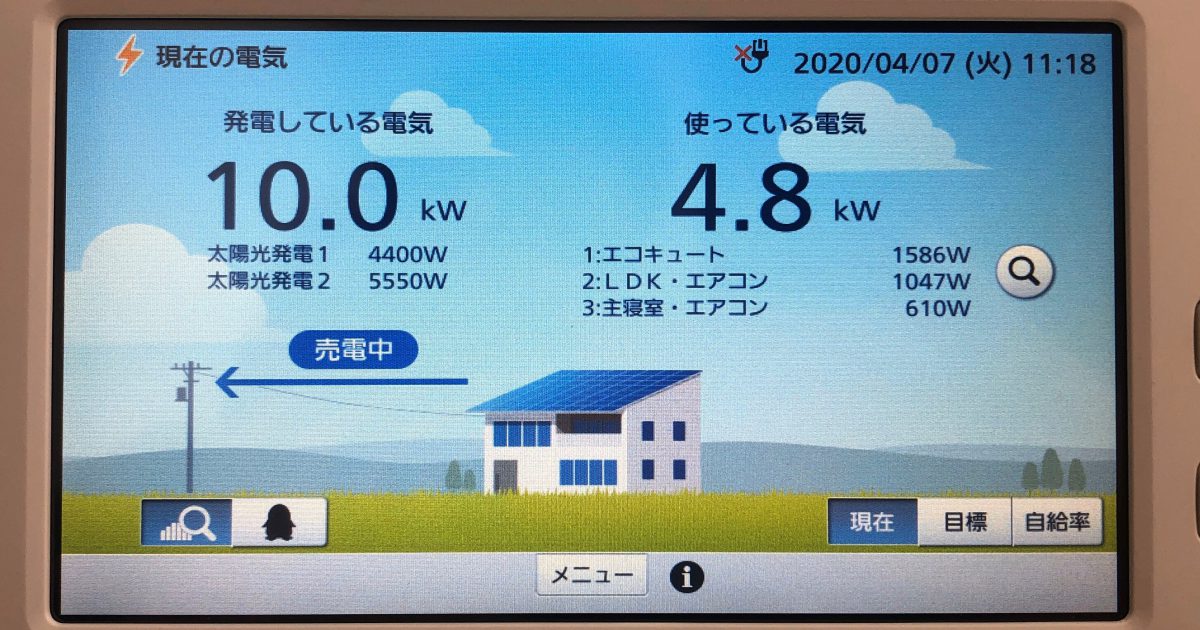The image size is (1200, 630).
Task: Select the 自給率 tab
Action: (1057, 522)
